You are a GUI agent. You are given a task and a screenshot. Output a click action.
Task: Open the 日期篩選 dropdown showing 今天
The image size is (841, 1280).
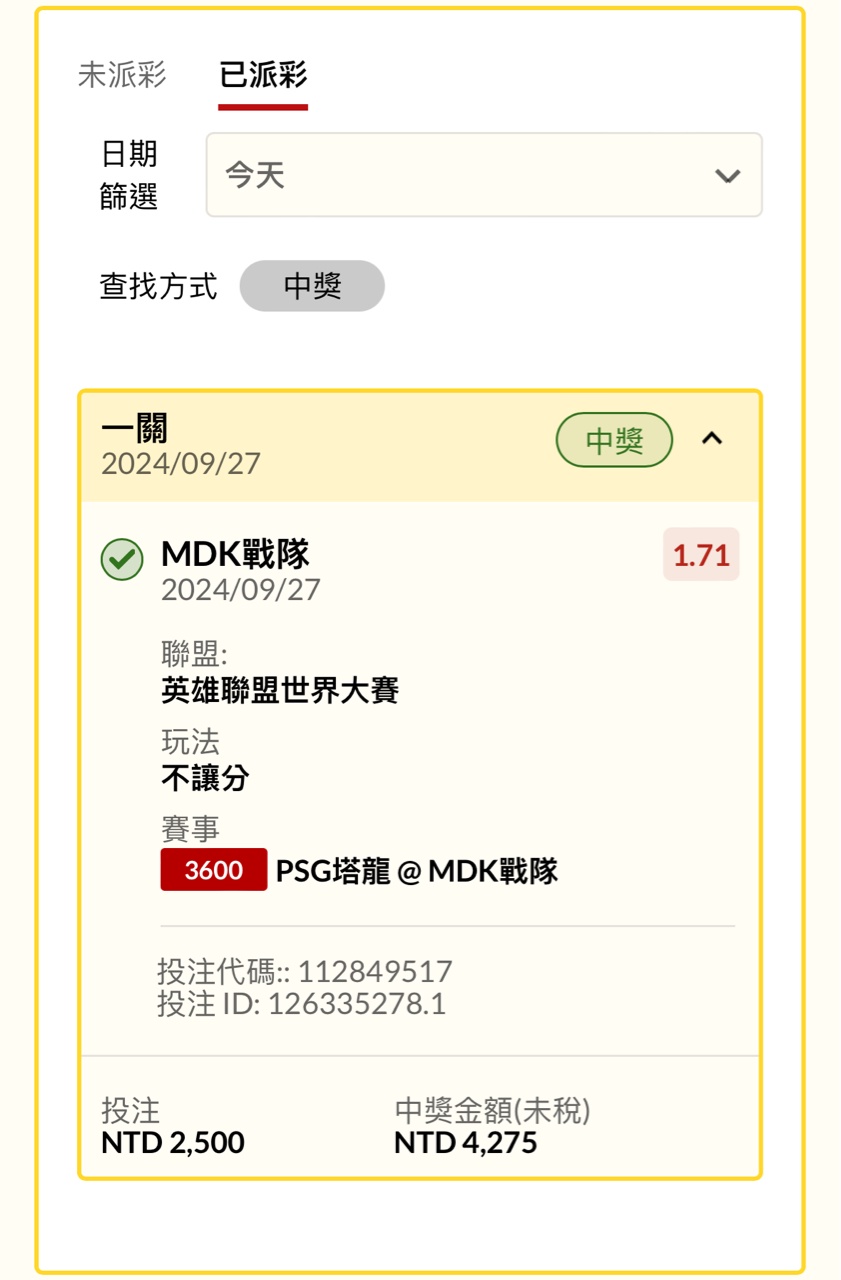pos(484,175)
